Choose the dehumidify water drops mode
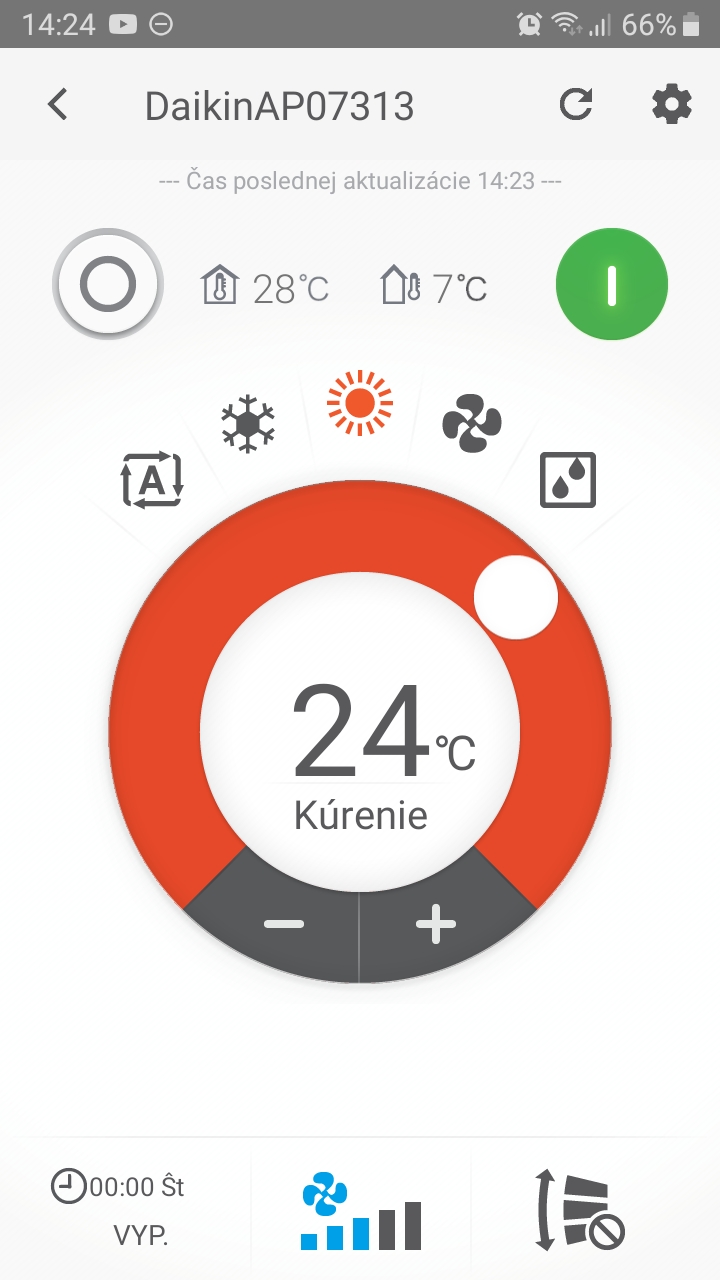720x1280 pixels. [568, 480]
